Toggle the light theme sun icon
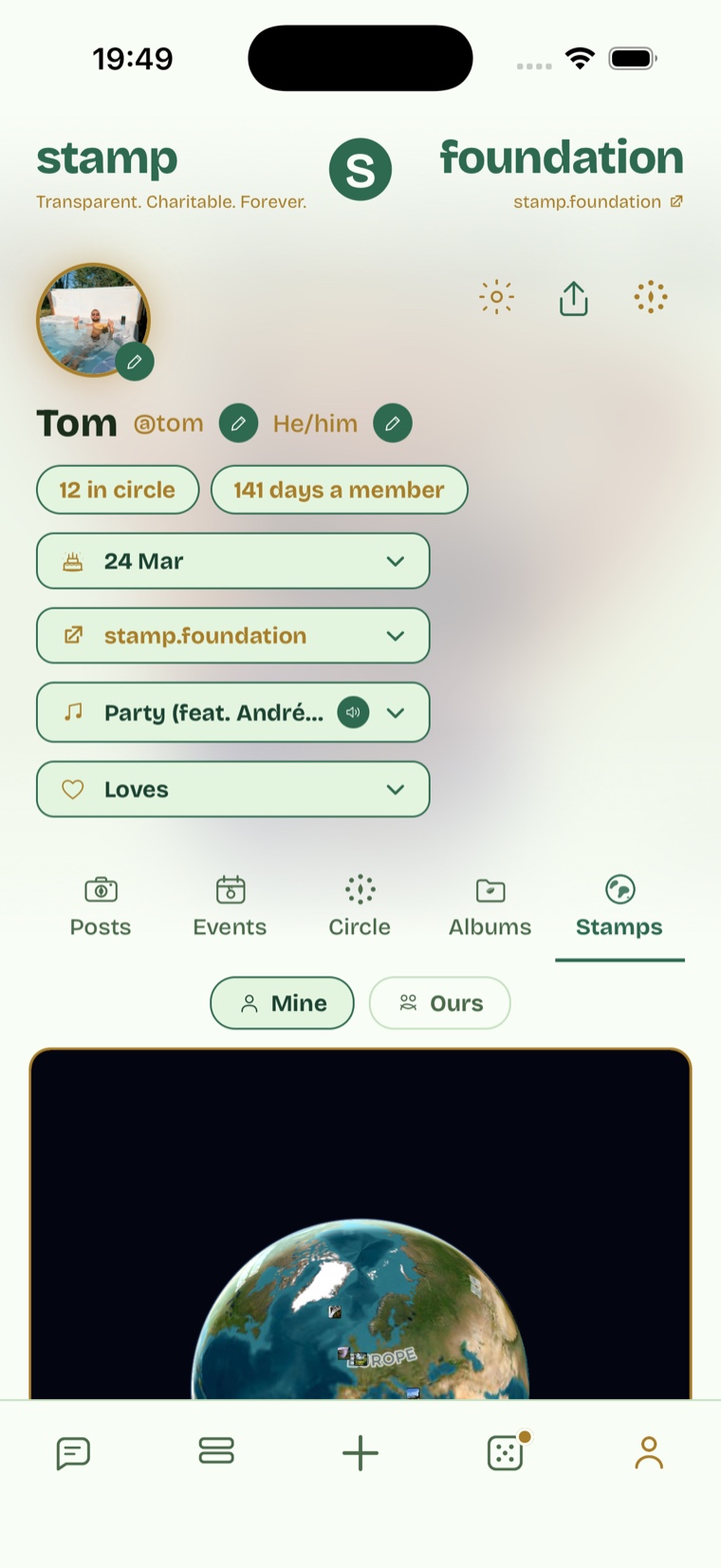Viewport: 721px width, 1568px height. [496, 297]
